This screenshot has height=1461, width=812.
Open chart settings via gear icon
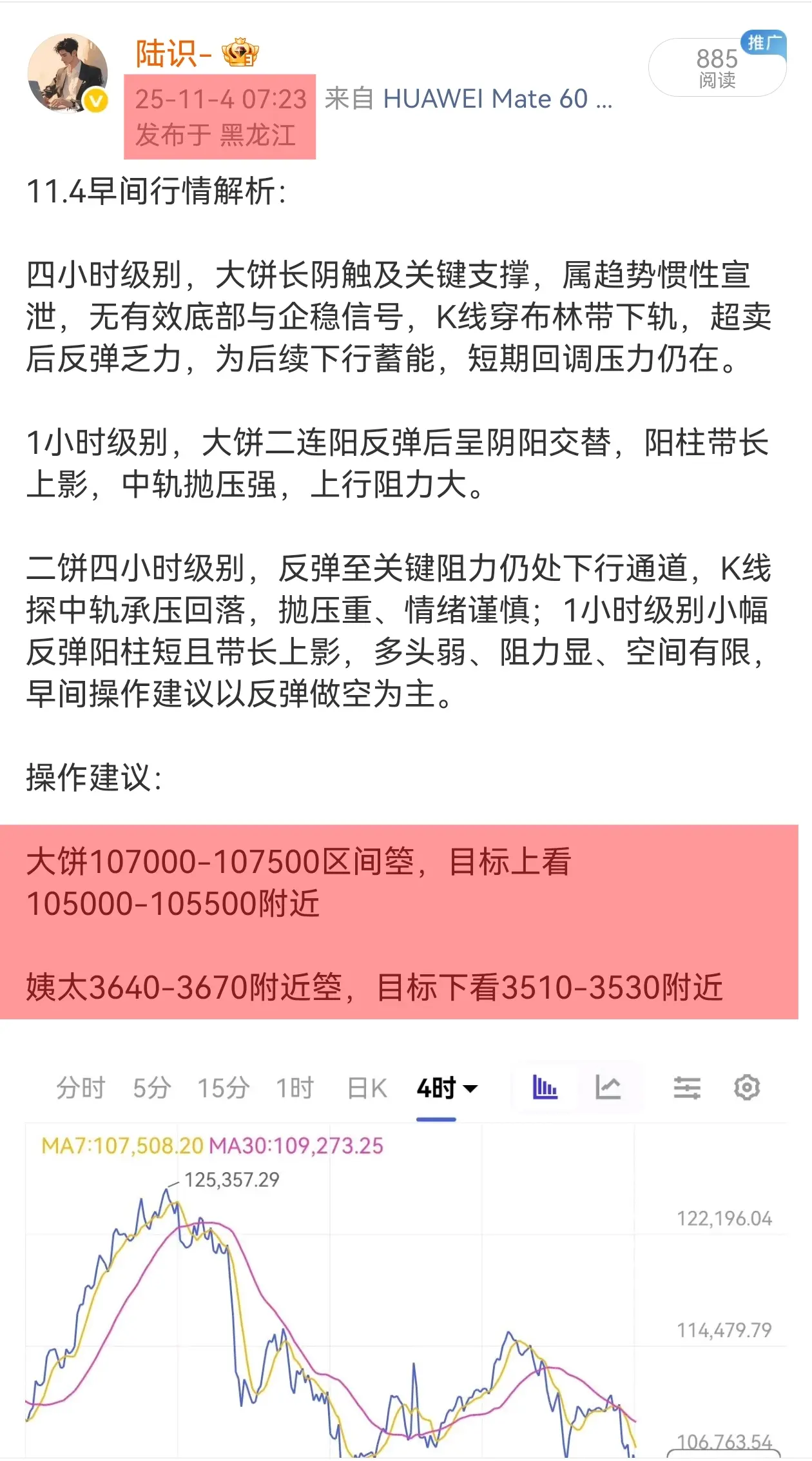click(746, 1087)
